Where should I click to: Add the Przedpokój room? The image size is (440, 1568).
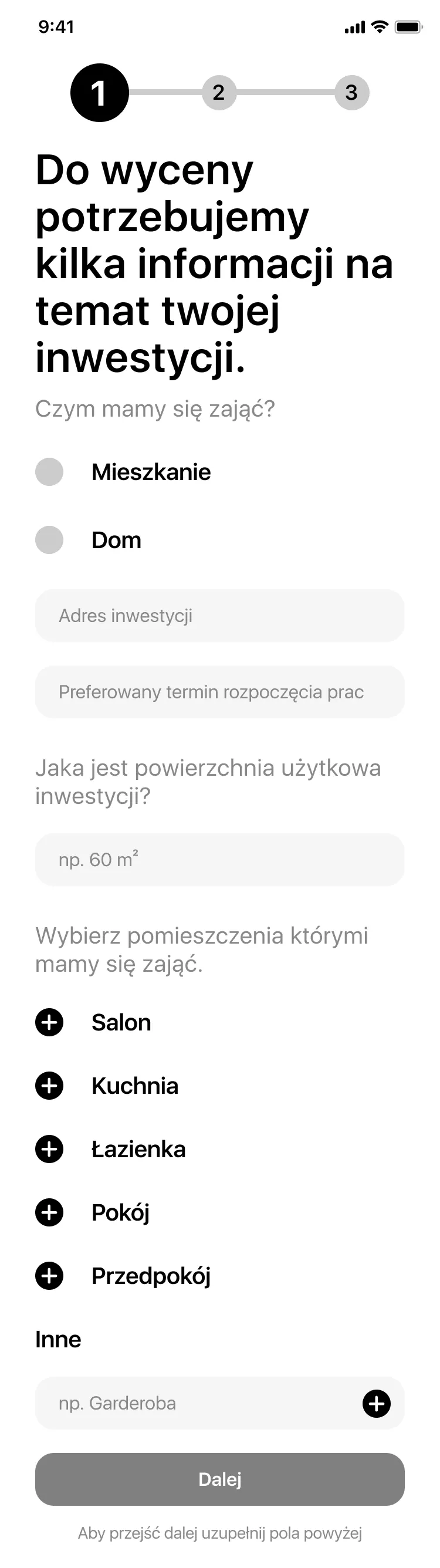tap(49, 1276)
